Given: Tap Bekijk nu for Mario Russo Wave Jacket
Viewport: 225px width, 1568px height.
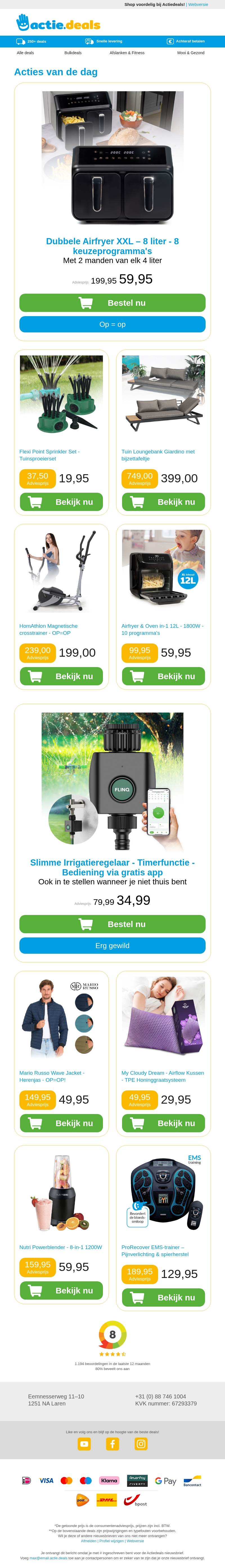Looking at the screenshot, I should 61,1122.
